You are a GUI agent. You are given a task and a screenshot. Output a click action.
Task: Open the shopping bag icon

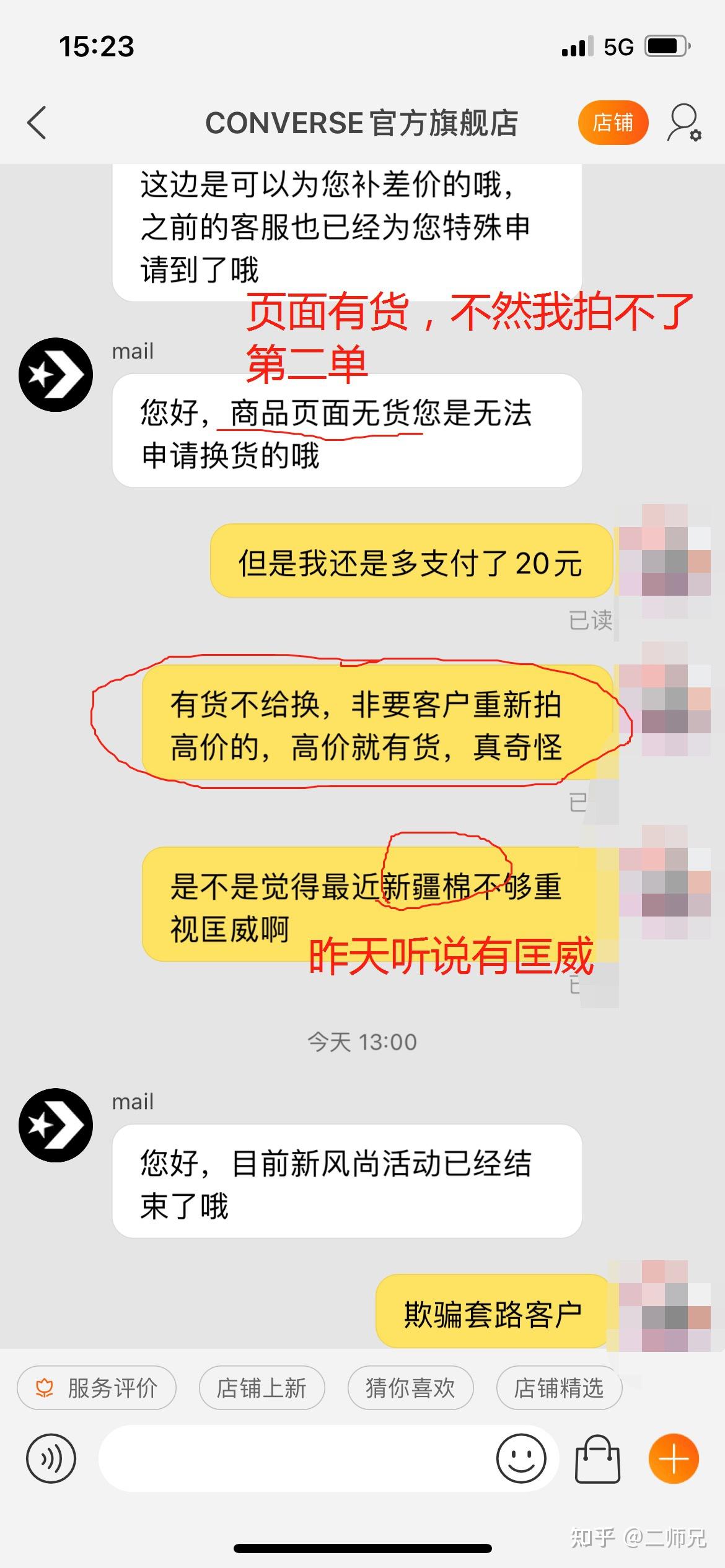(x=597, y=1459)
